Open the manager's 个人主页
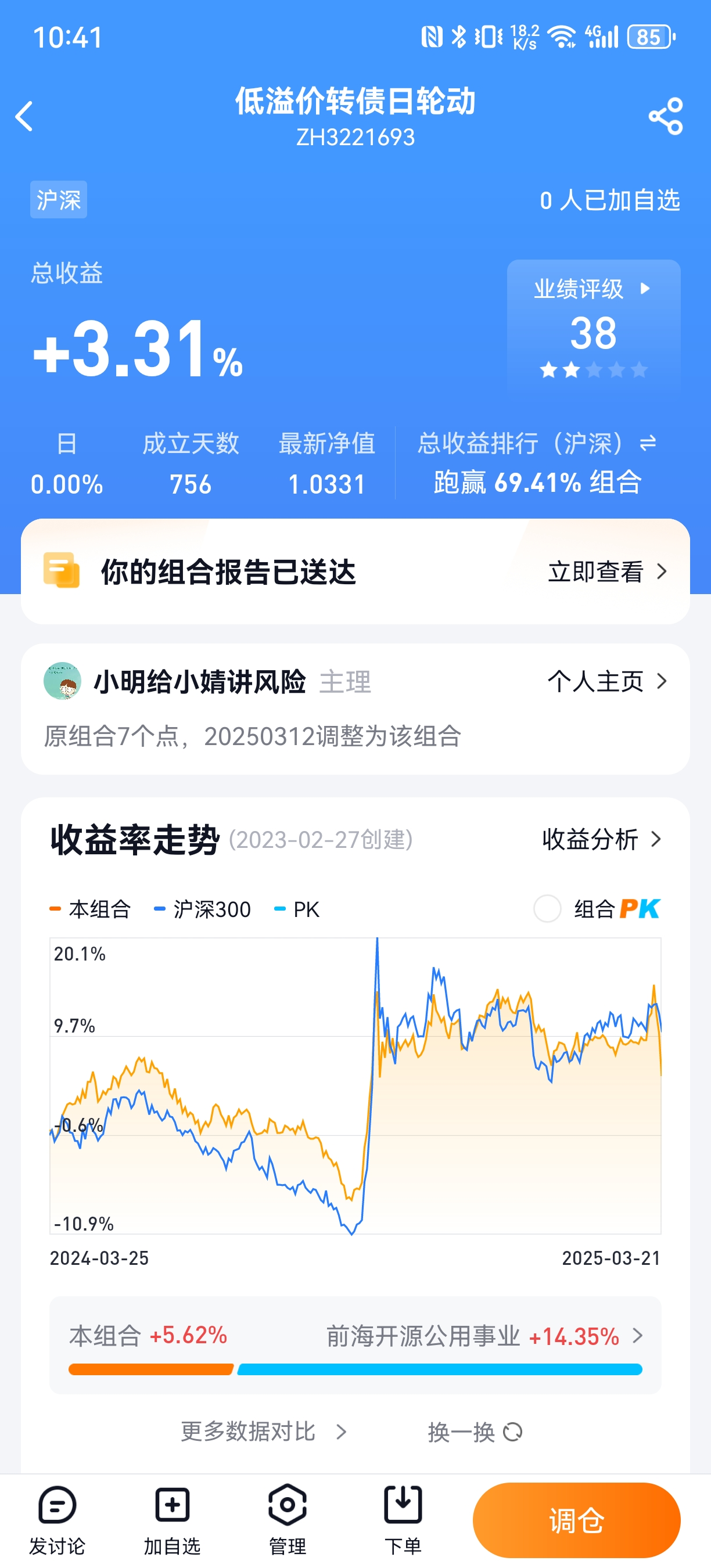The height and width of the screenshot is (1568, 711). pyautogui.click(x=606, y=681)
